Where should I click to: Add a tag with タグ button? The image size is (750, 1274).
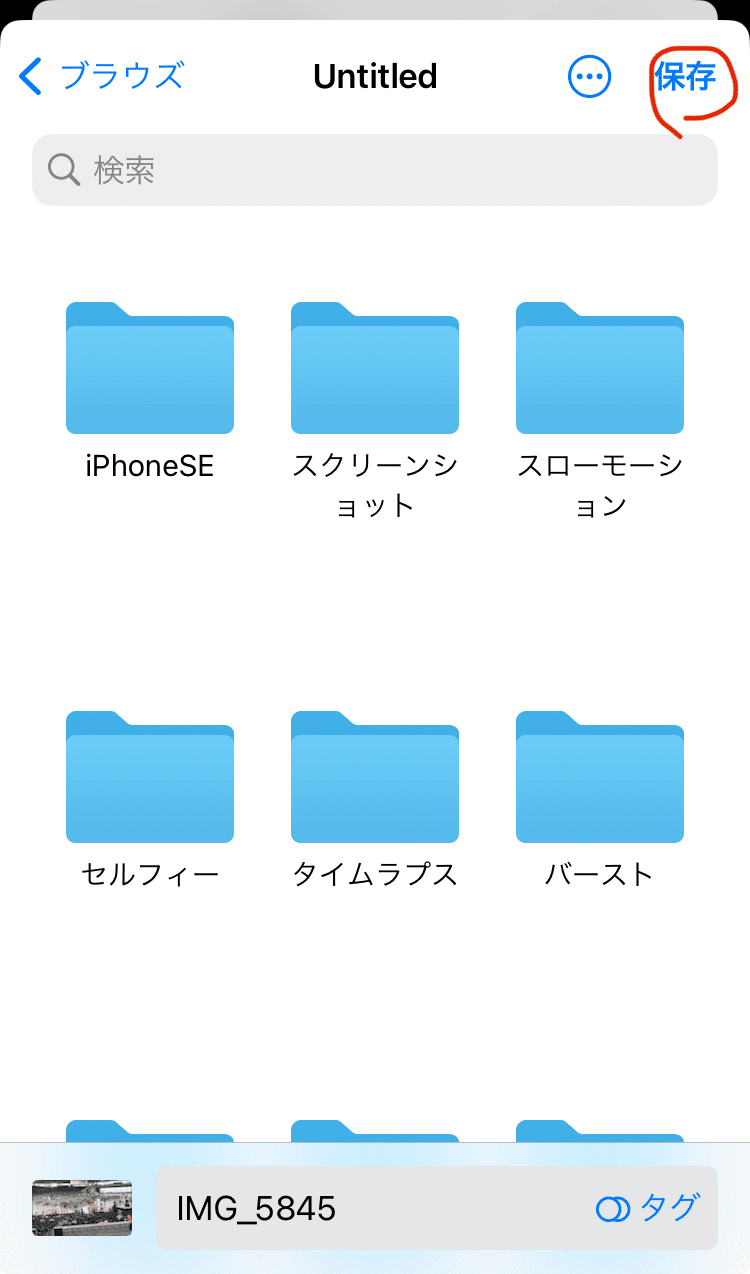[x=648, y=1208]
